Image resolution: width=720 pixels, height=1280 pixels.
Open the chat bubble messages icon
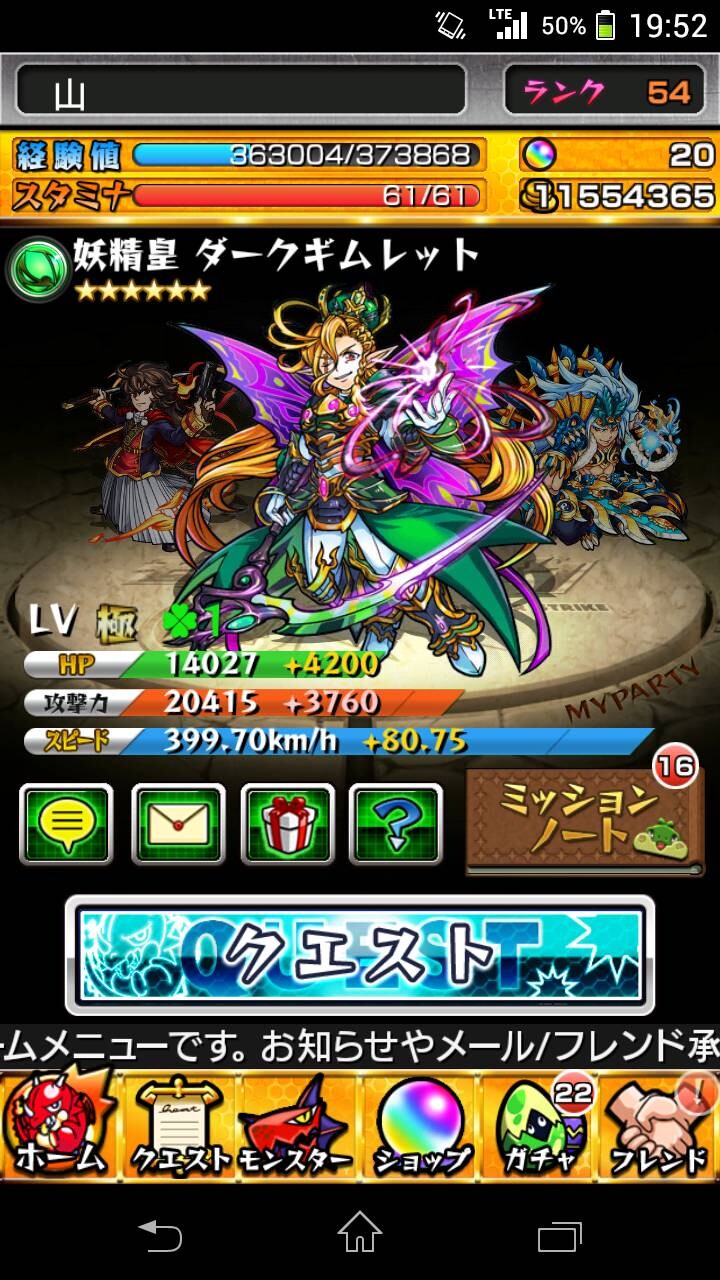(66, 824)
